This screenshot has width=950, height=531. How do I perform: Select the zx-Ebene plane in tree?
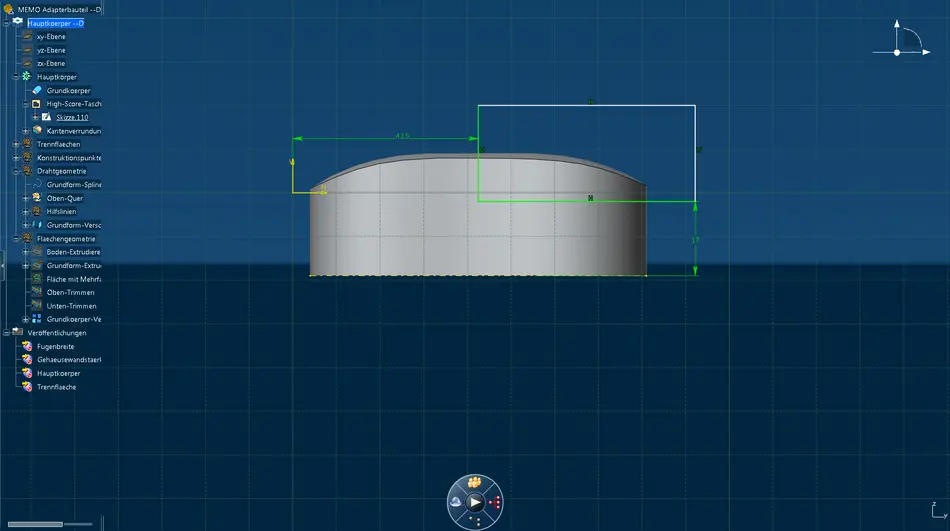[51, 63]
